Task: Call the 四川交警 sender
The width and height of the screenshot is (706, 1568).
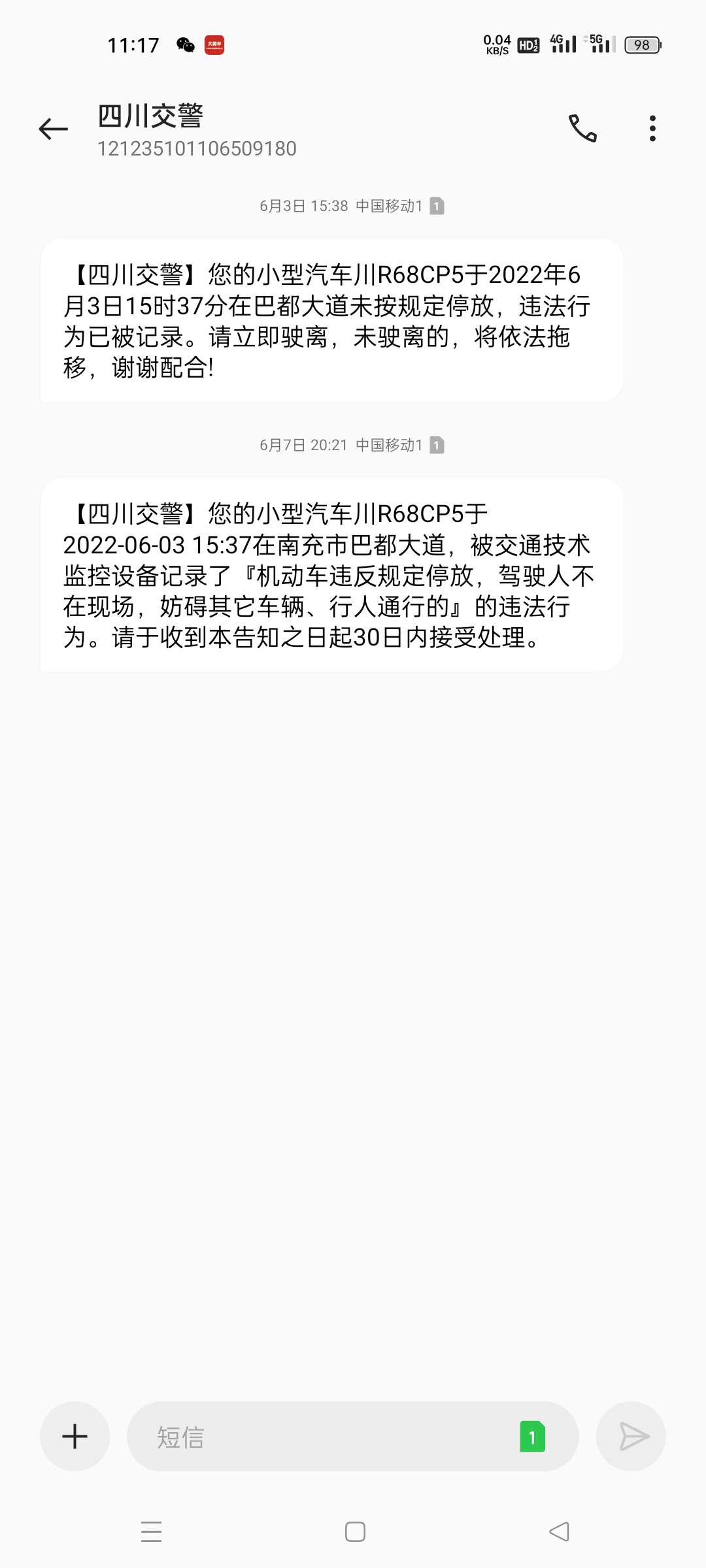Action: [x=582, y=129]
